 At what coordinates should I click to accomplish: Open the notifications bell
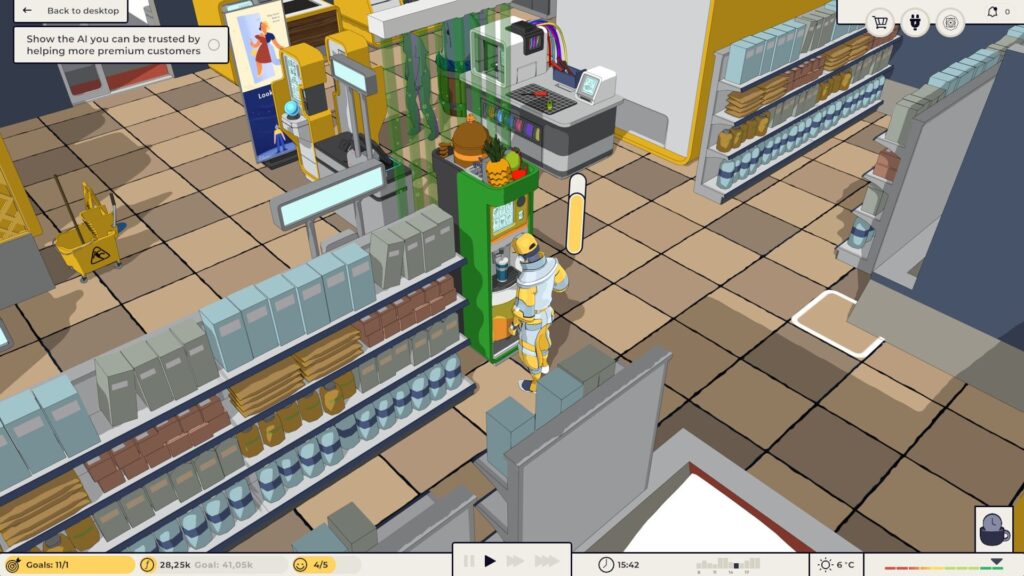[x=993, y=11]
